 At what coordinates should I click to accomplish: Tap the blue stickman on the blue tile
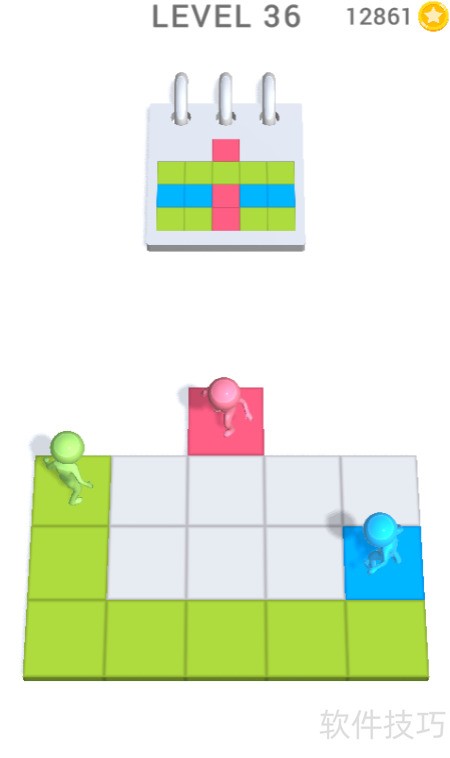(384, 543)
